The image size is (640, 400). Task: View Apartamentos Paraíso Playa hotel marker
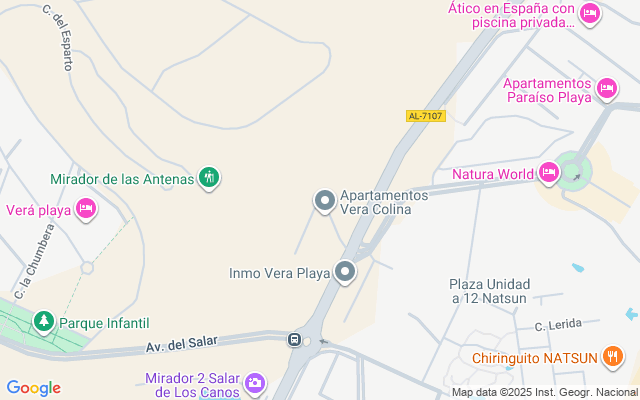point(606,90)
